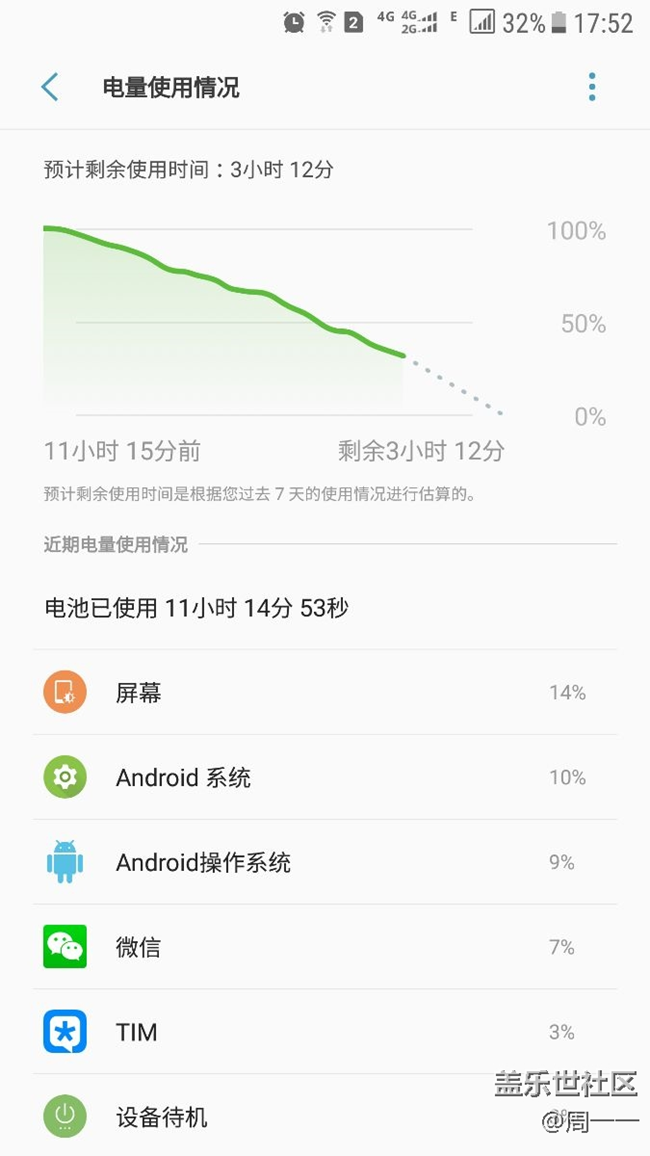650x1156 pixels.
Task: Open battery usage details for 屏幕
Action: (x=324, y=692)
